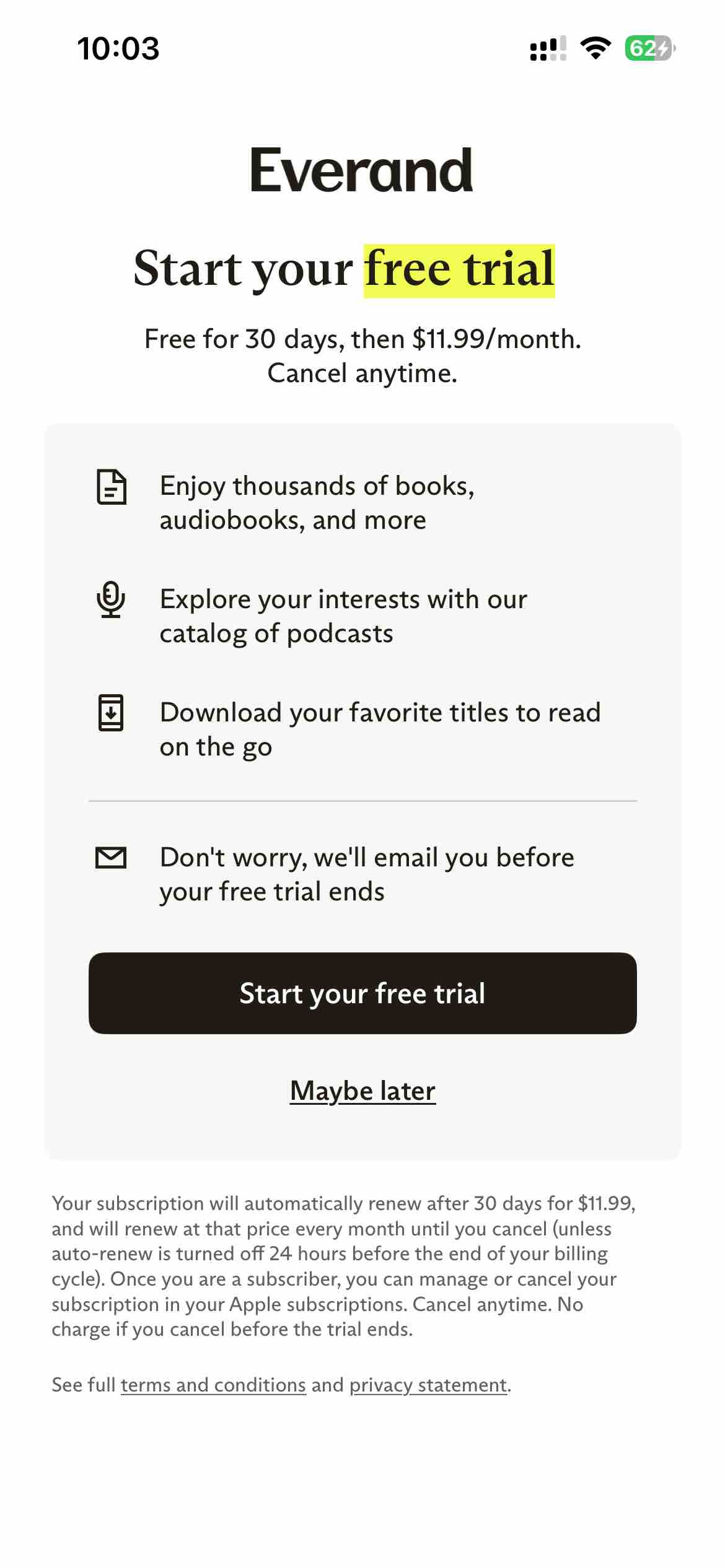The height and width of the screenshot is (1568, 725).
Task: Select the microphone icon for podcasts
Action: (x=112, y=601)
